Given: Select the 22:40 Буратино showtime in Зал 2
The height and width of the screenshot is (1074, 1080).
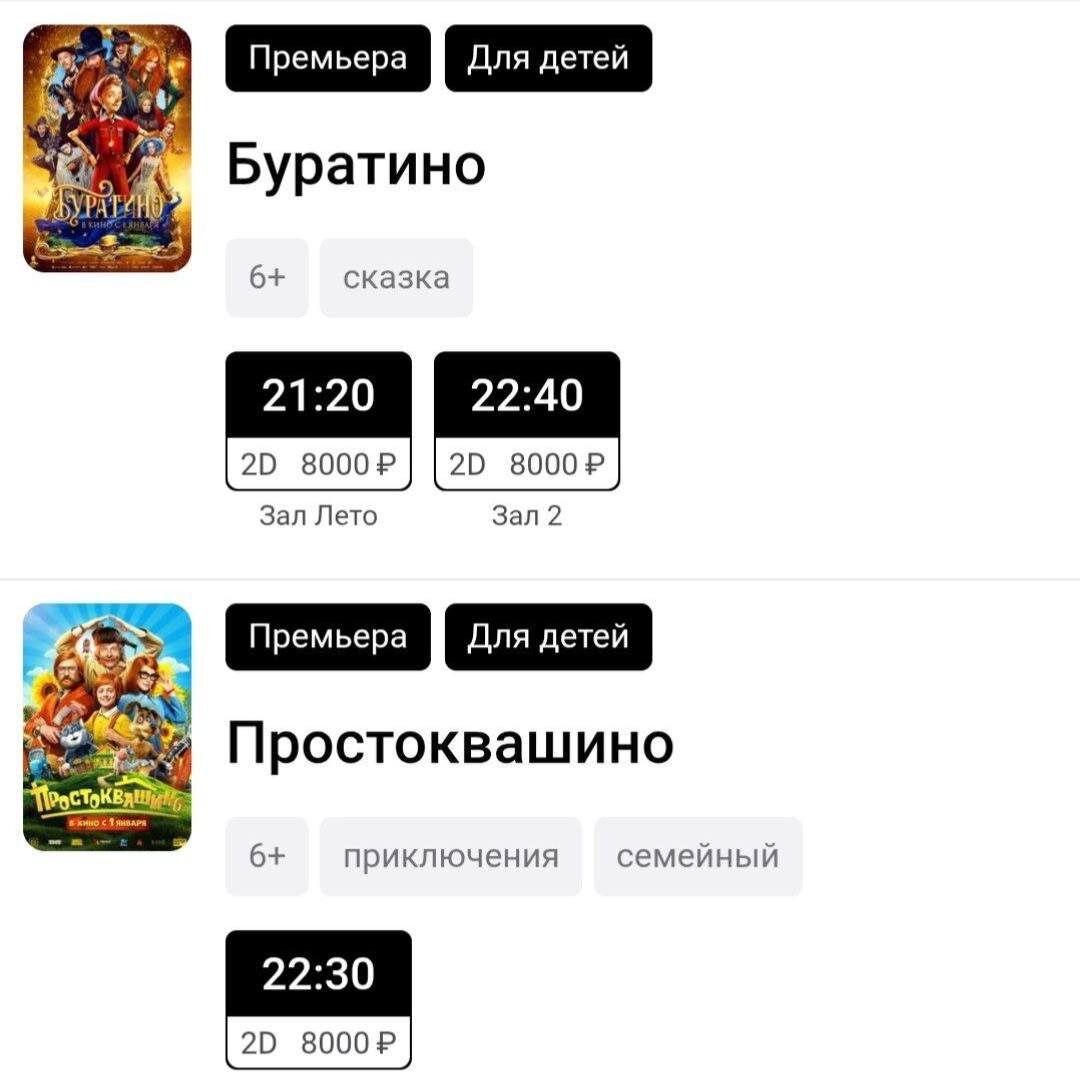Looking at the screenshot, I should [x=527, y=421].
